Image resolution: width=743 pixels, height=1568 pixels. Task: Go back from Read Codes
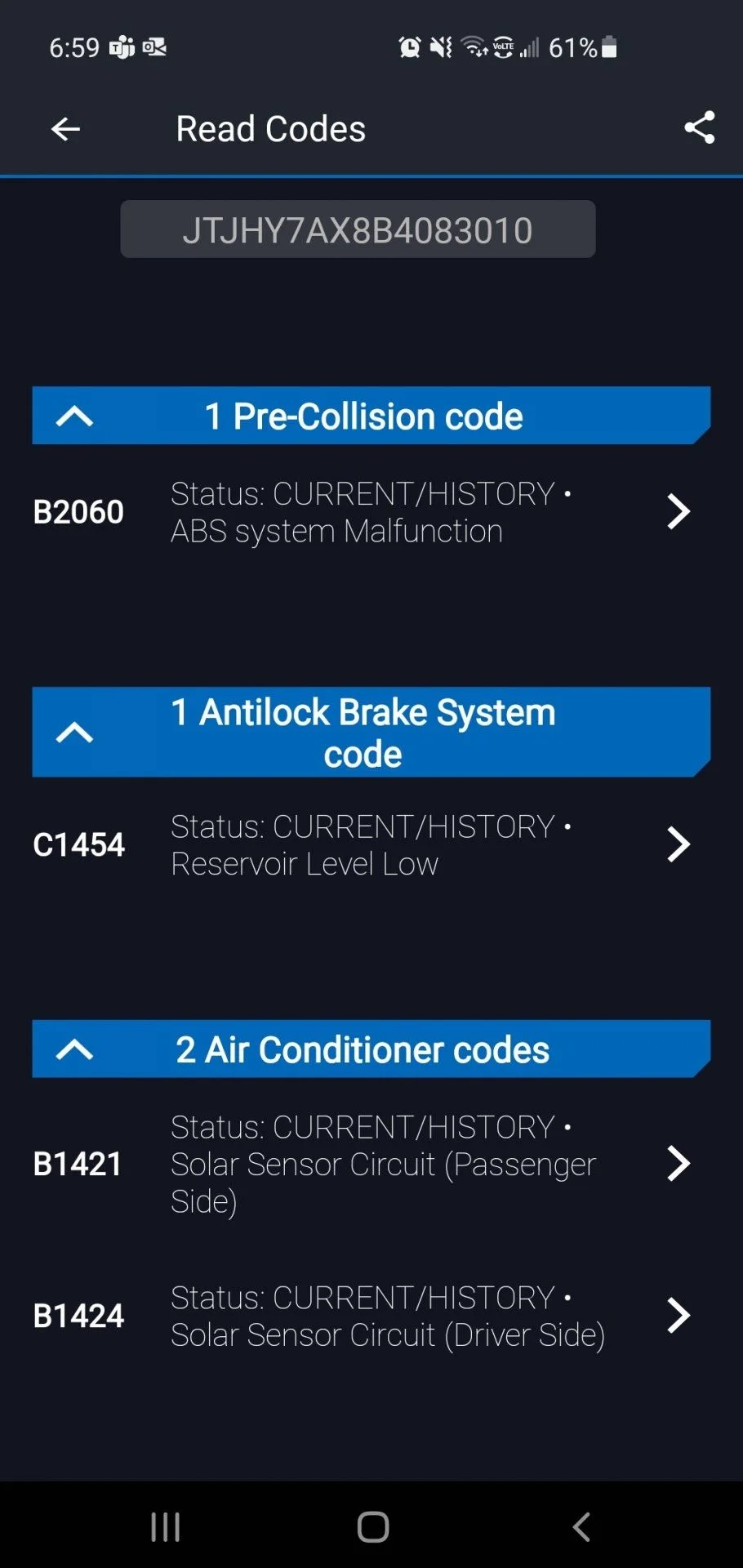click(65, 129)
